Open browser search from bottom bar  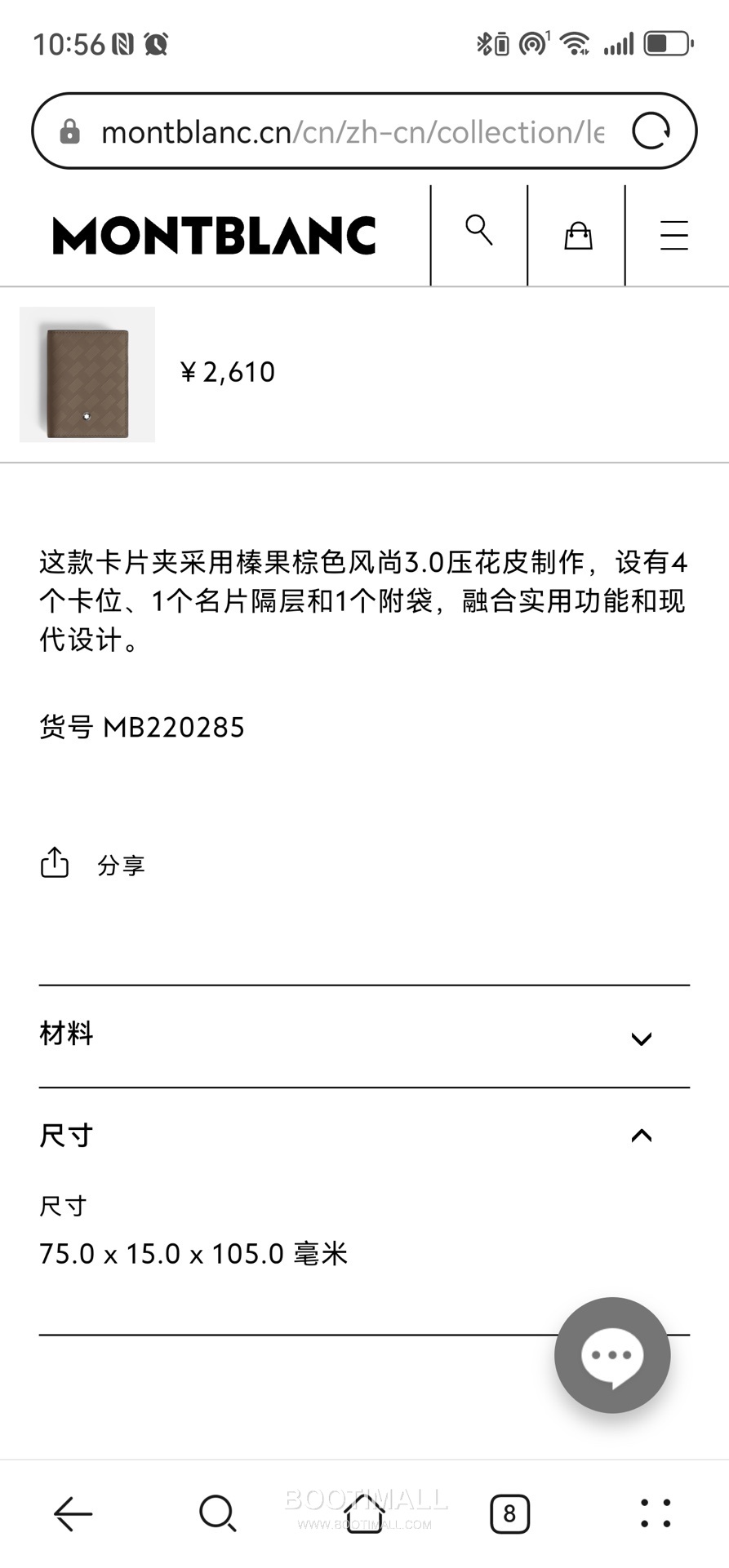pos(217,1513)
